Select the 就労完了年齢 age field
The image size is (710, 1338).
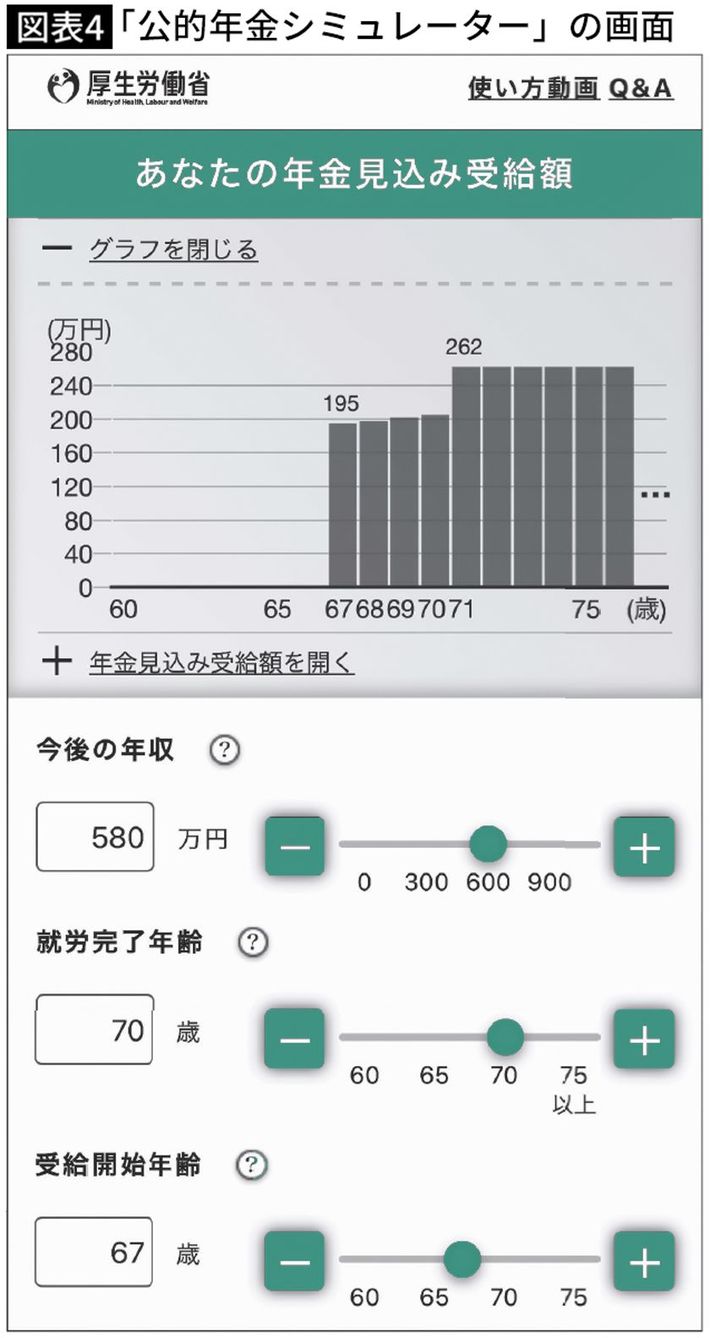coord(95,1030)
